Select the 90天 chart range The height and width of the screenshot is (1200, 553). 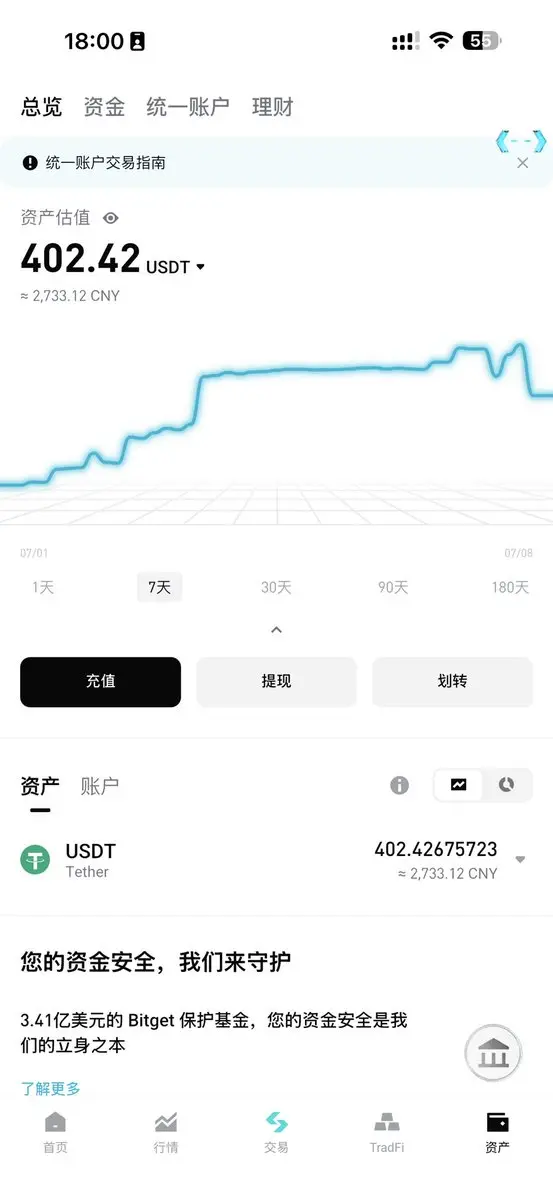[x=393, y=587]
